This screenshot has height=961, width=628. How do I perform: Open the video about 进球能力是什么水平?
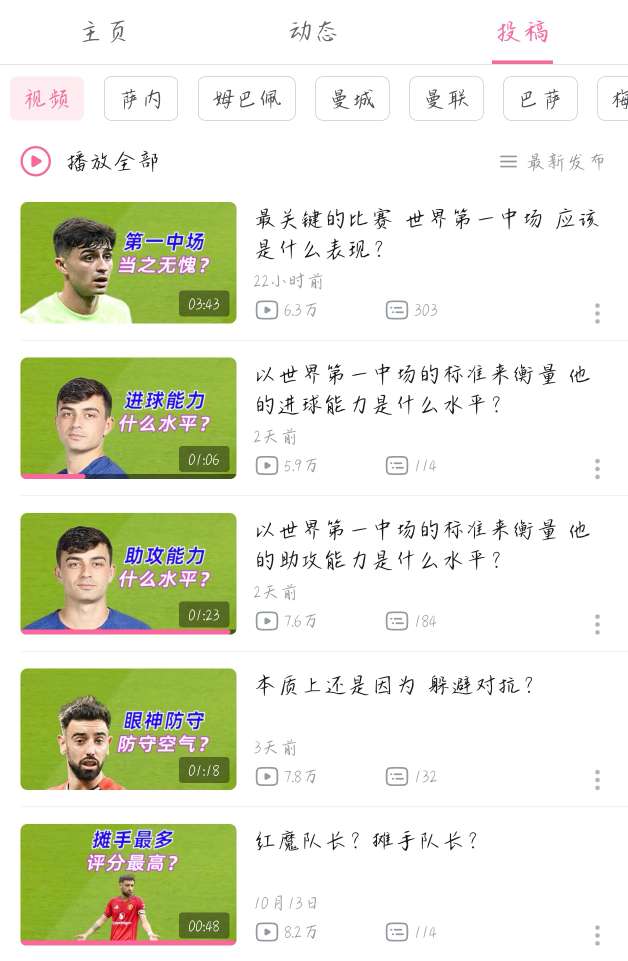[422, 389]
